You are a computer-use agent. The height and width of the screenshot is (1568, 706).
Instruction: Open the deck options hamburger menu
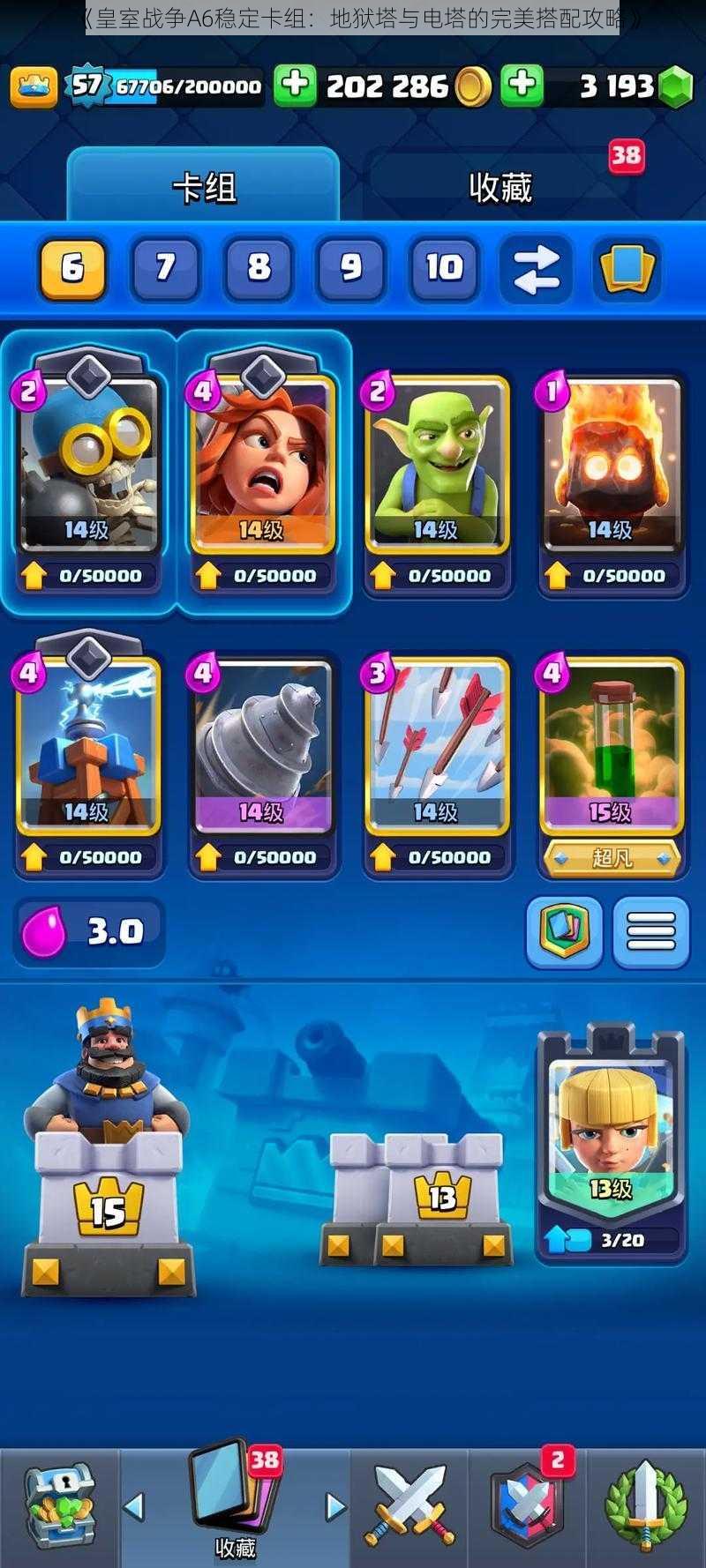tap(651, 932)
